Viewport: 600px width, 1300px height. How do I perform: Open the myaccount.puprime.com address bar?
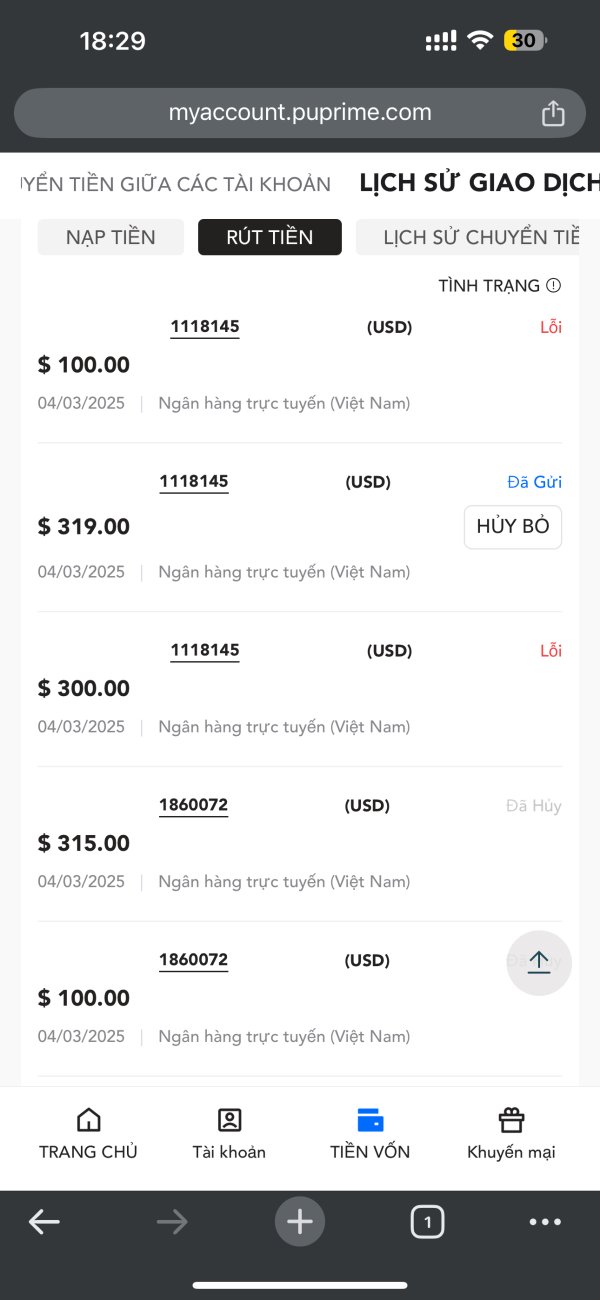click(x=300, y=113)
